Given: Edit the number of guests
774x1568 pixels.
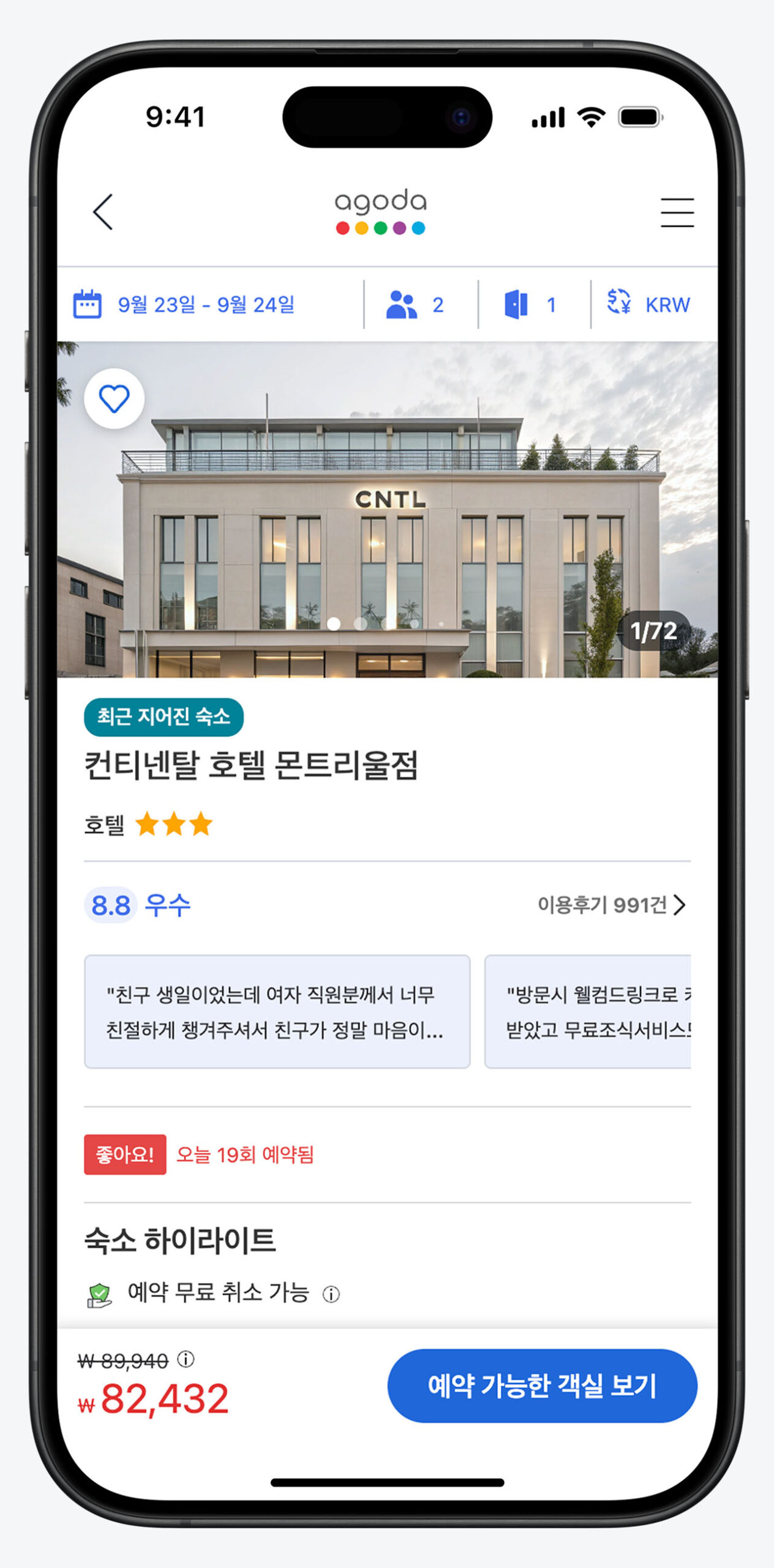Looking at the screenshot, I should click(415, 304).
